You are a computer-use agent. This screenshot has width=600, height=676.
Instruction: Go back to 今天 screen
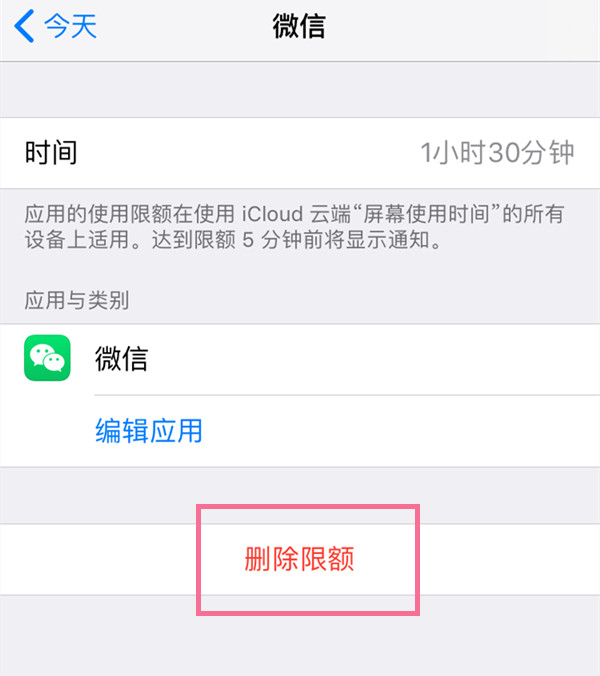pyautogui.click(x=55, y=27)
